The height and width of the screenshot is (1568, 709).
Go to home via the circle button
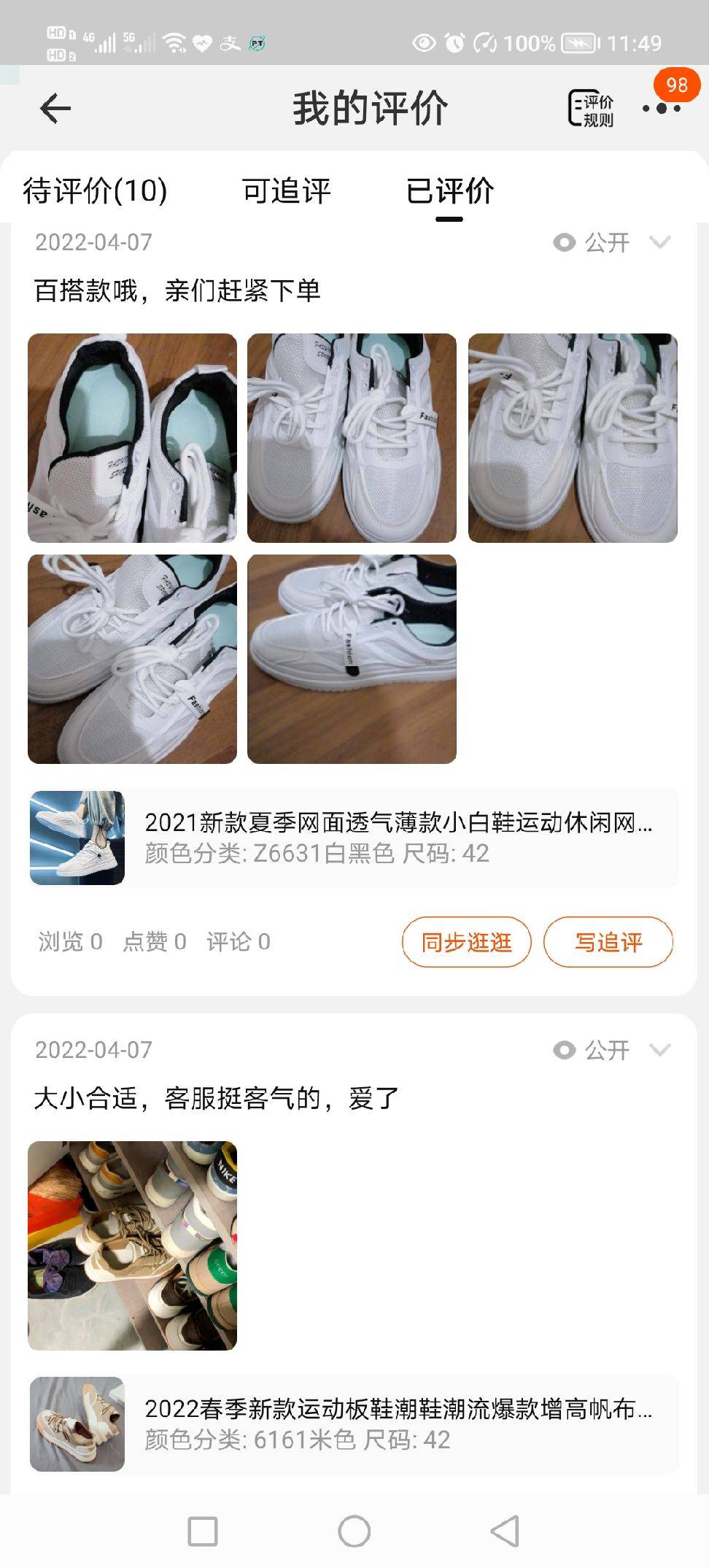point(354,1531)
